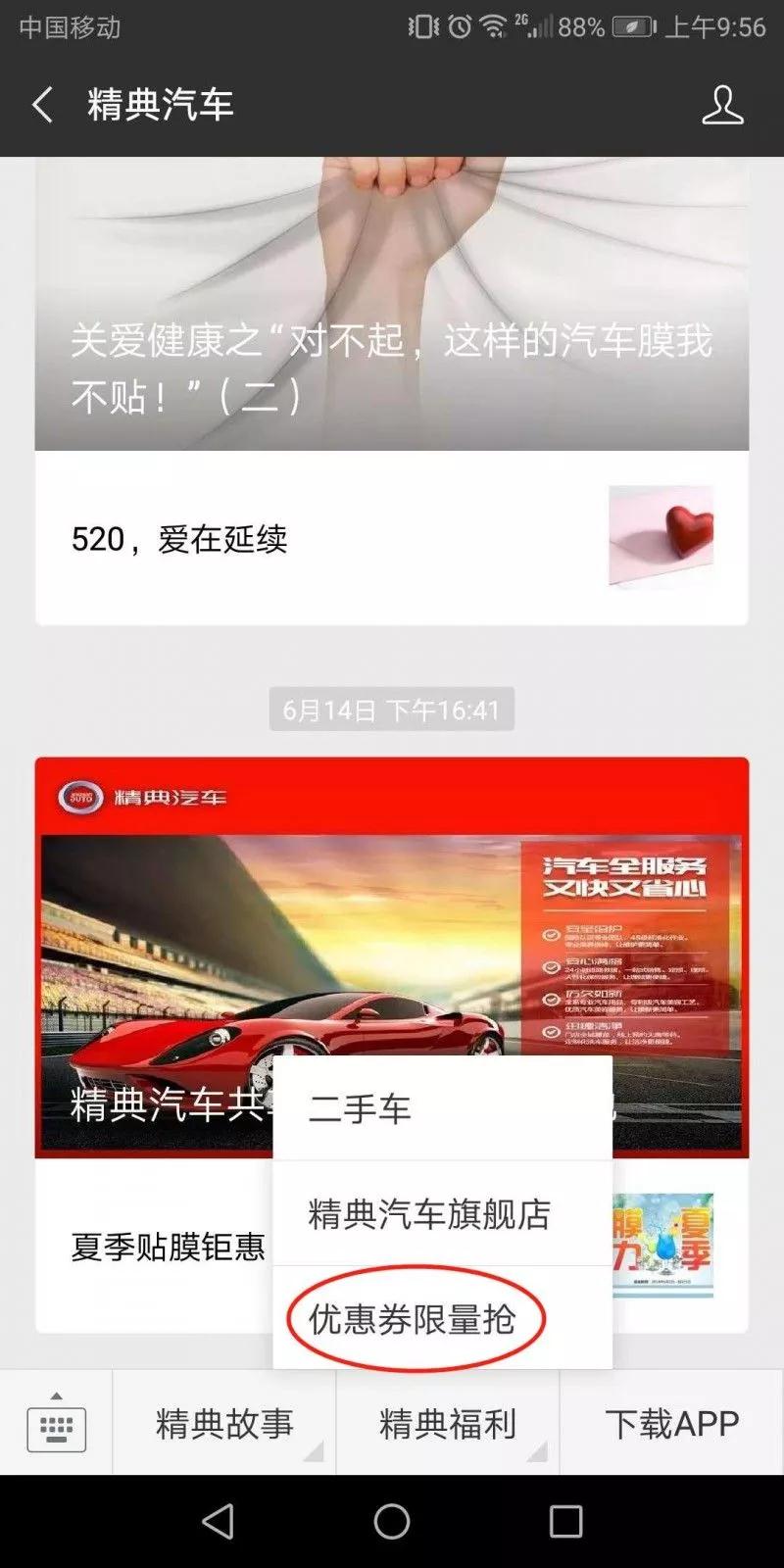Screen dimensions: 784x1568
Task: Open the 520，爱在延续 article
Action: [x=392, y=538]
